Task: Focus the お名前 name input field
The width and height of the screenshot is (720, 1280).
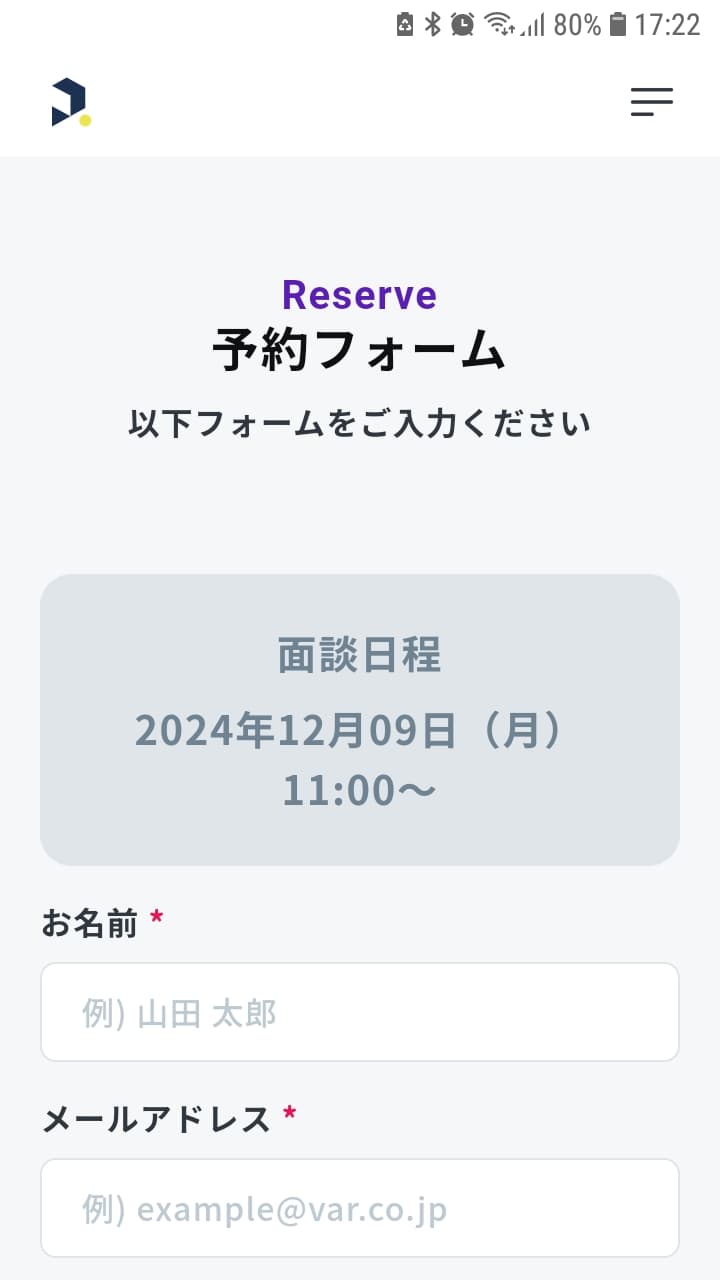Action: pyautogui.click(x=360, y=1012)
